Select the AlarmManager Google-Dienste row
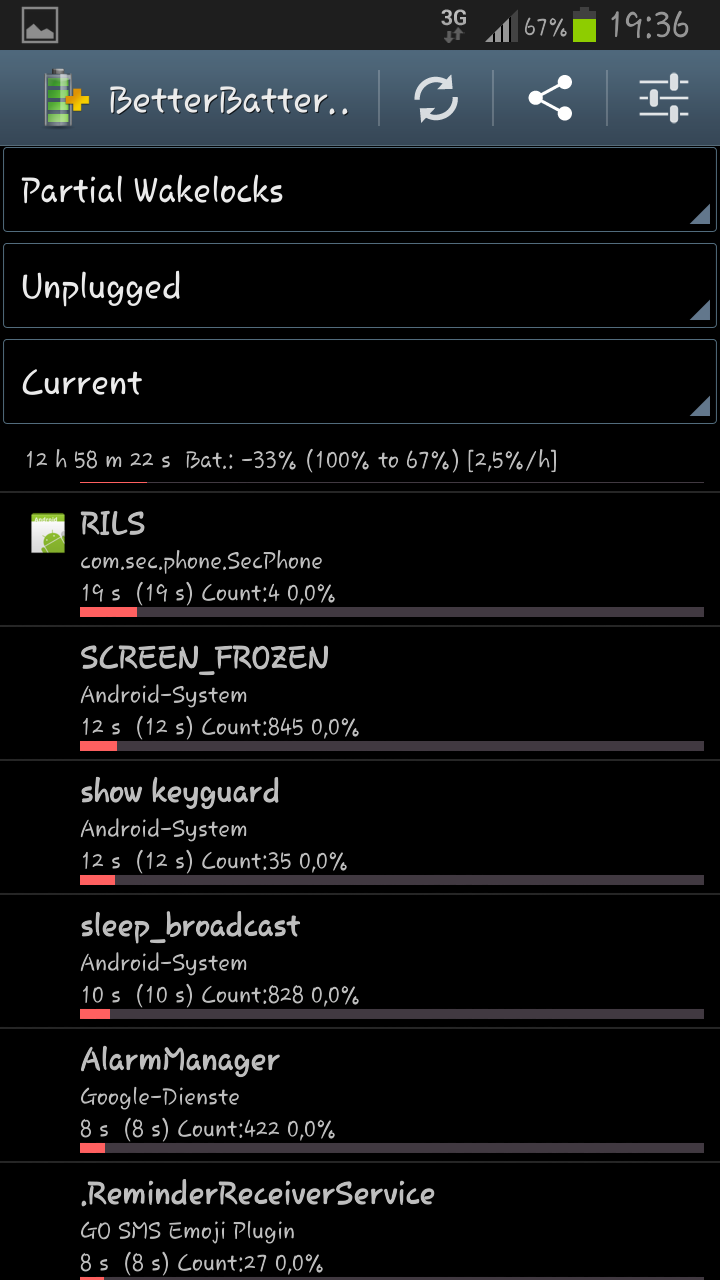The height and width of the screenshot is (1280, 720). (x=360, y=1096)
